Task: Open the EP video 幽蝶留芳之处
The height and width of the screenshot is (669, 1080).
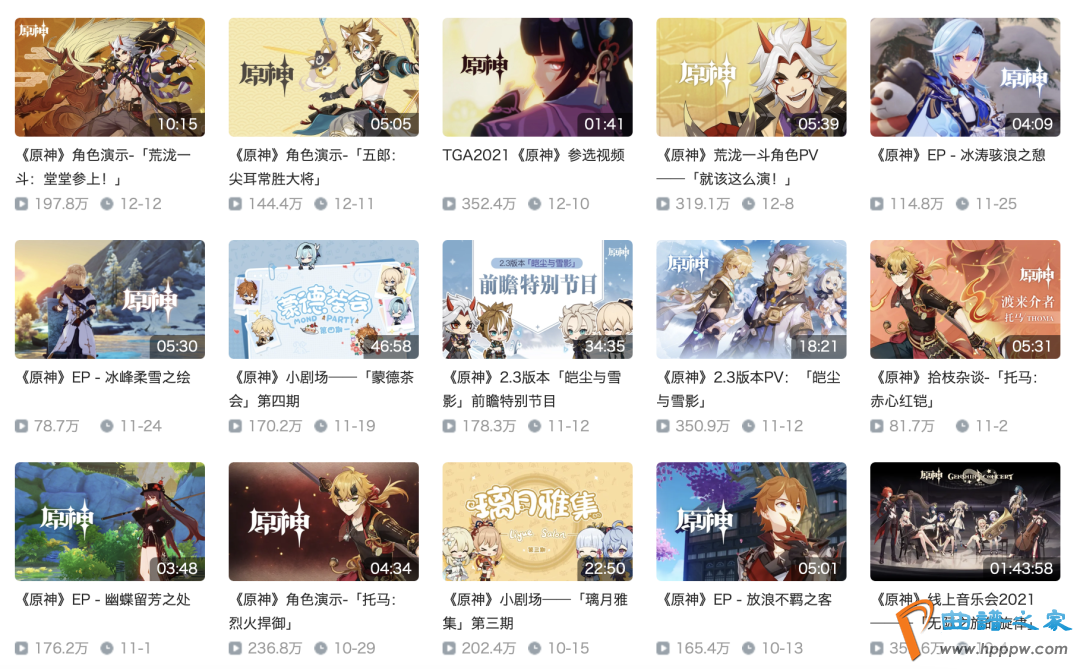Action: 110,521
